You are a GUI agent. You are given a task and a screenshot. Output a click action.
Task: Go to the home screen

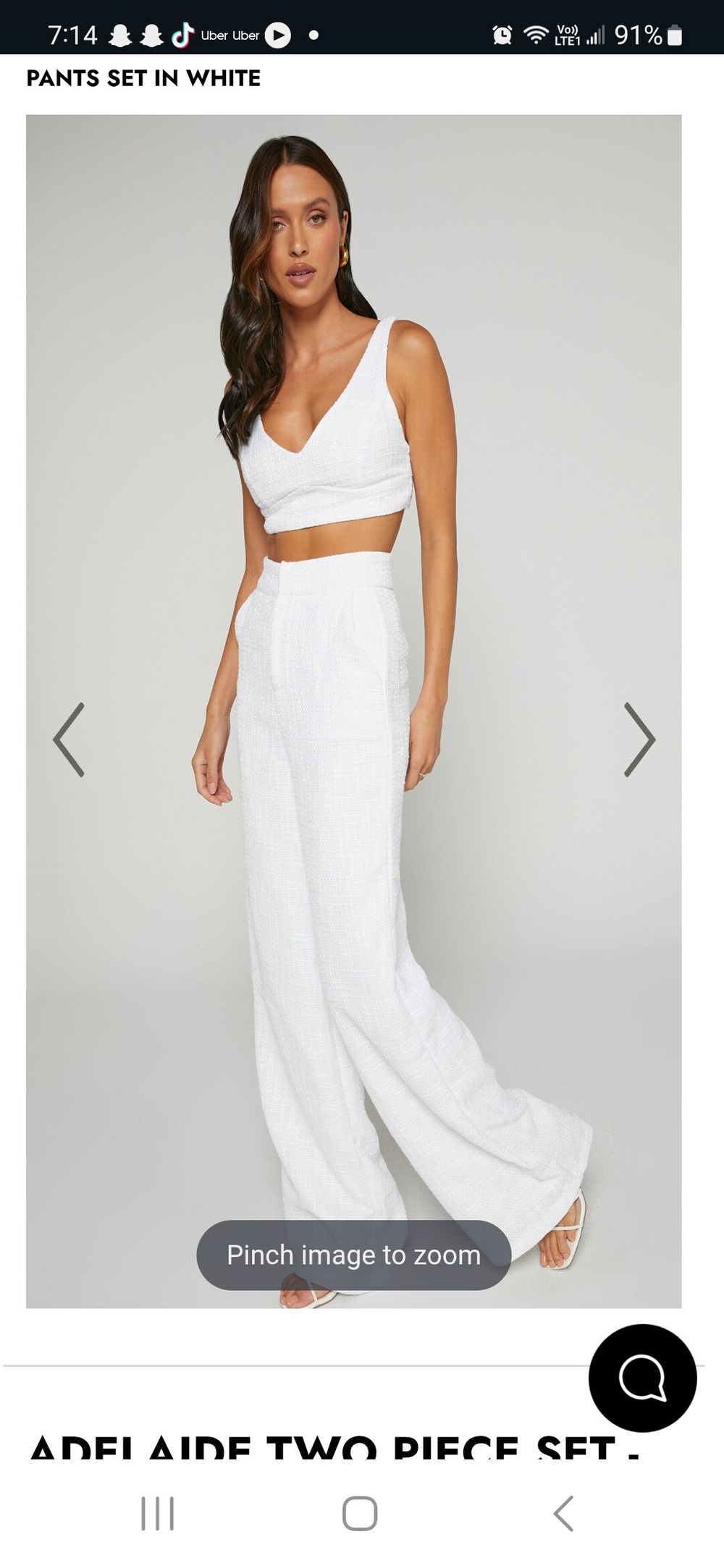(x=360, y=1513)
